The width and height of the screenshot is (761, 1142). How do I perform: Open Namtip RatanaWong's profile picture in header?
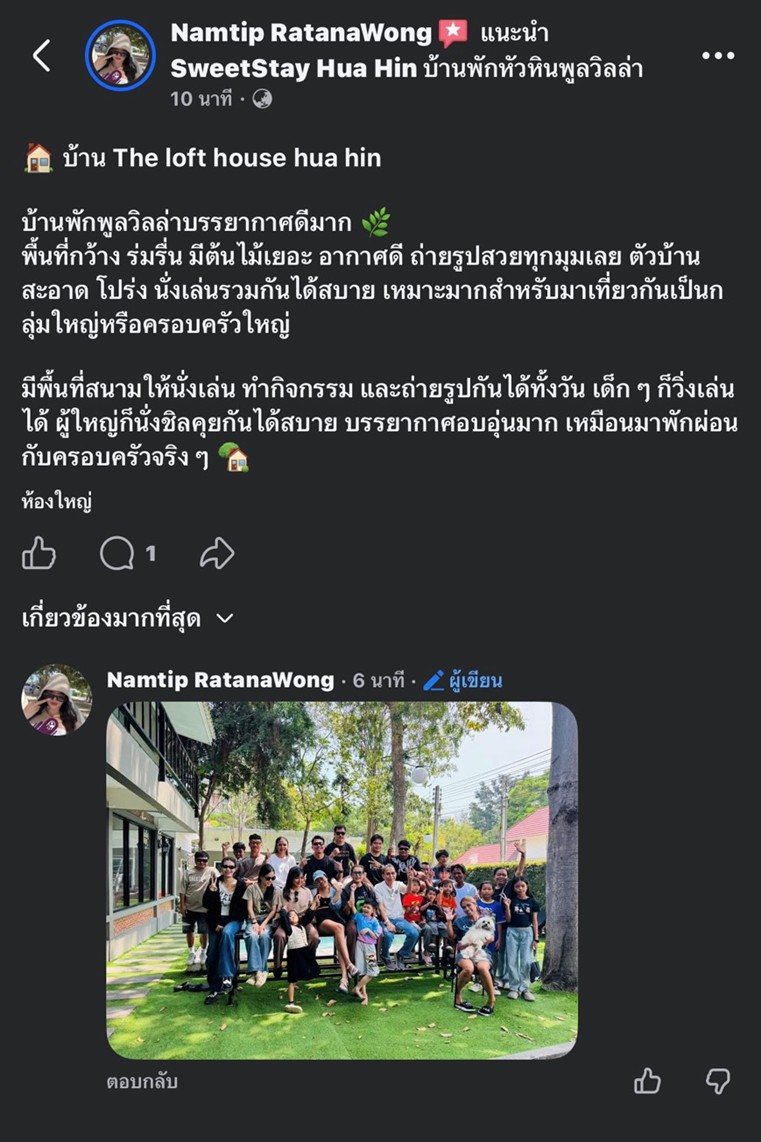point(120,56)
